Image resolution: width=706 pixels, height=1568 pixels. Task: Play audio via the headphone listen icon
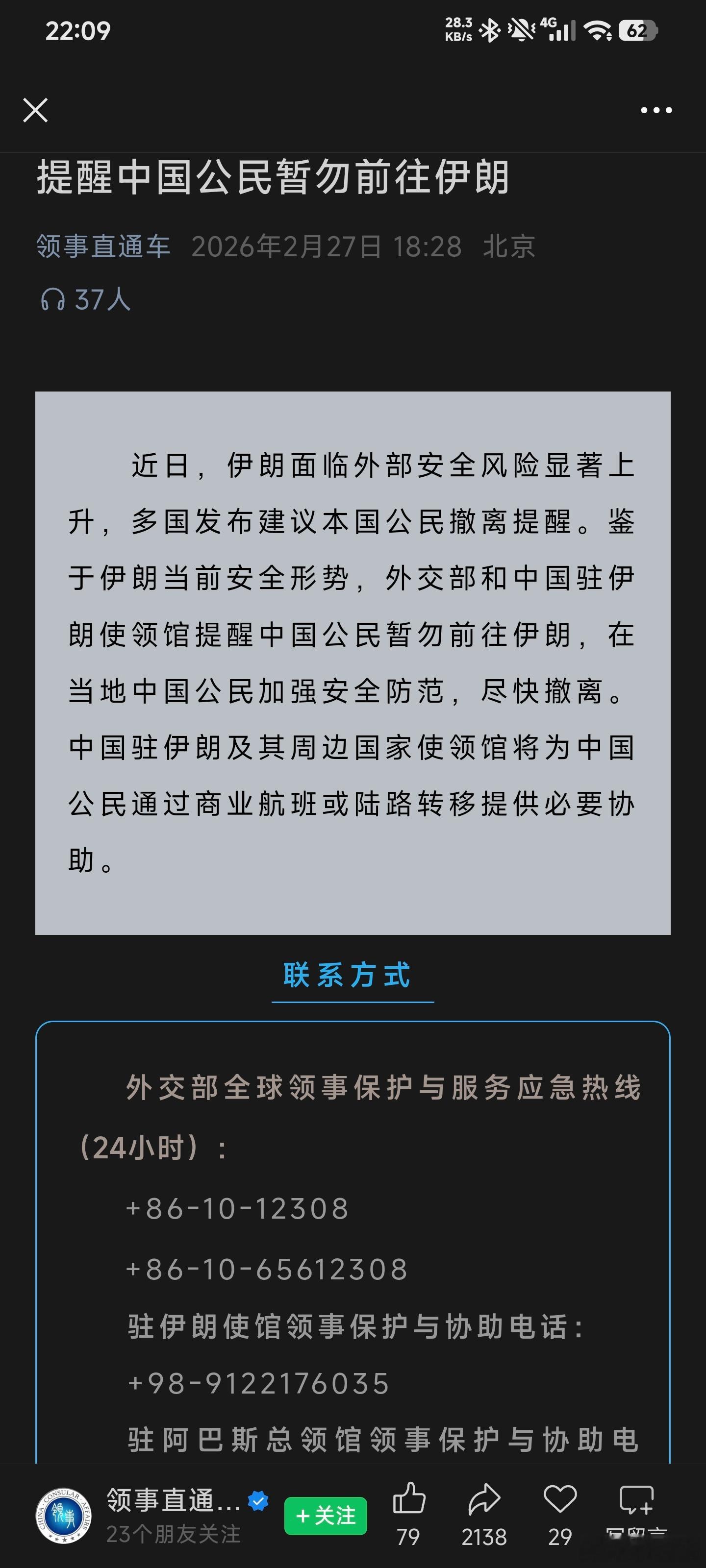point(52,299)
